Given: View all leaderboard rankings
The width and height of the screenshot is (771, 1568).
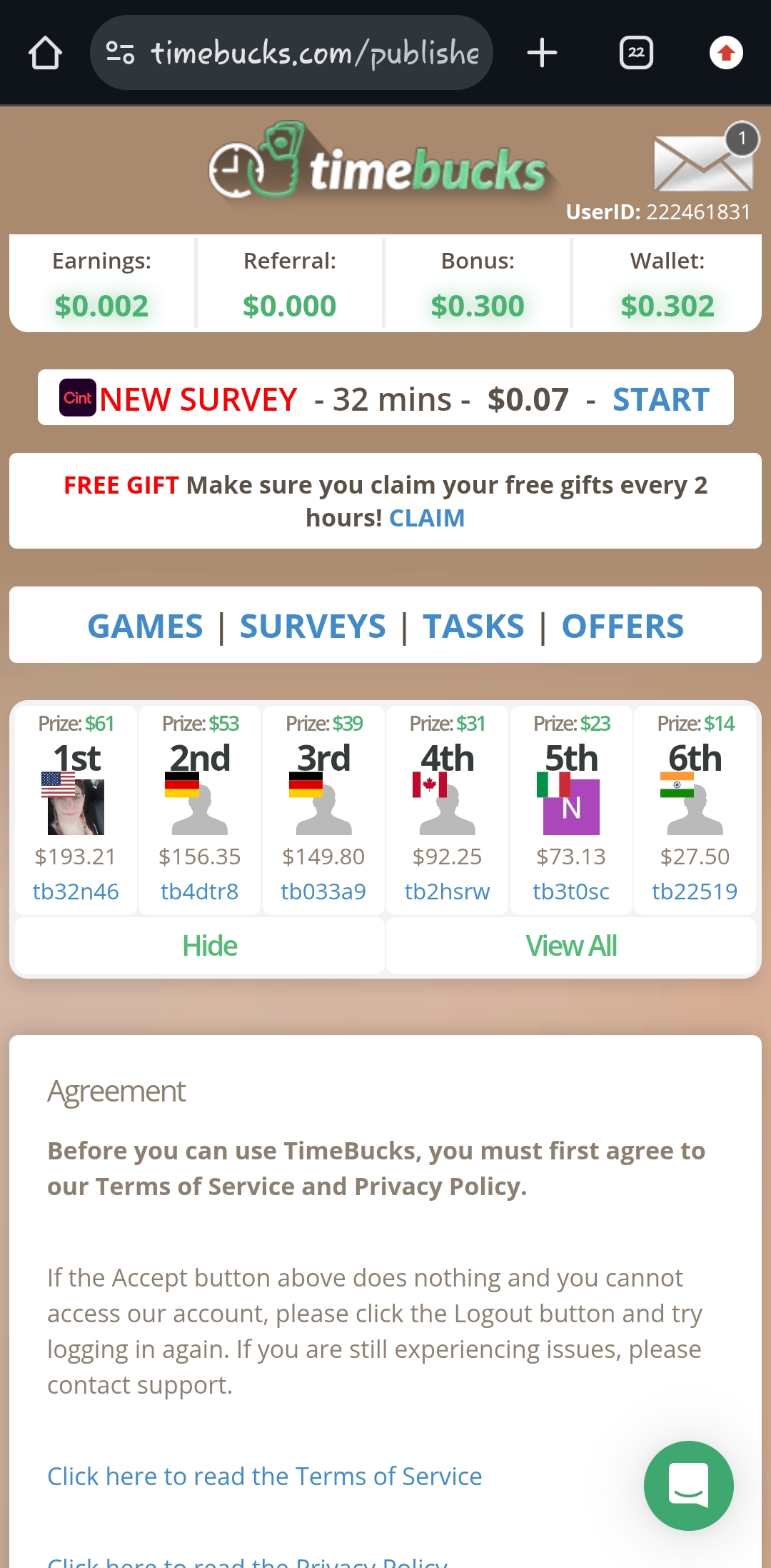Looking at the screenshot, I should click(571, 946).
